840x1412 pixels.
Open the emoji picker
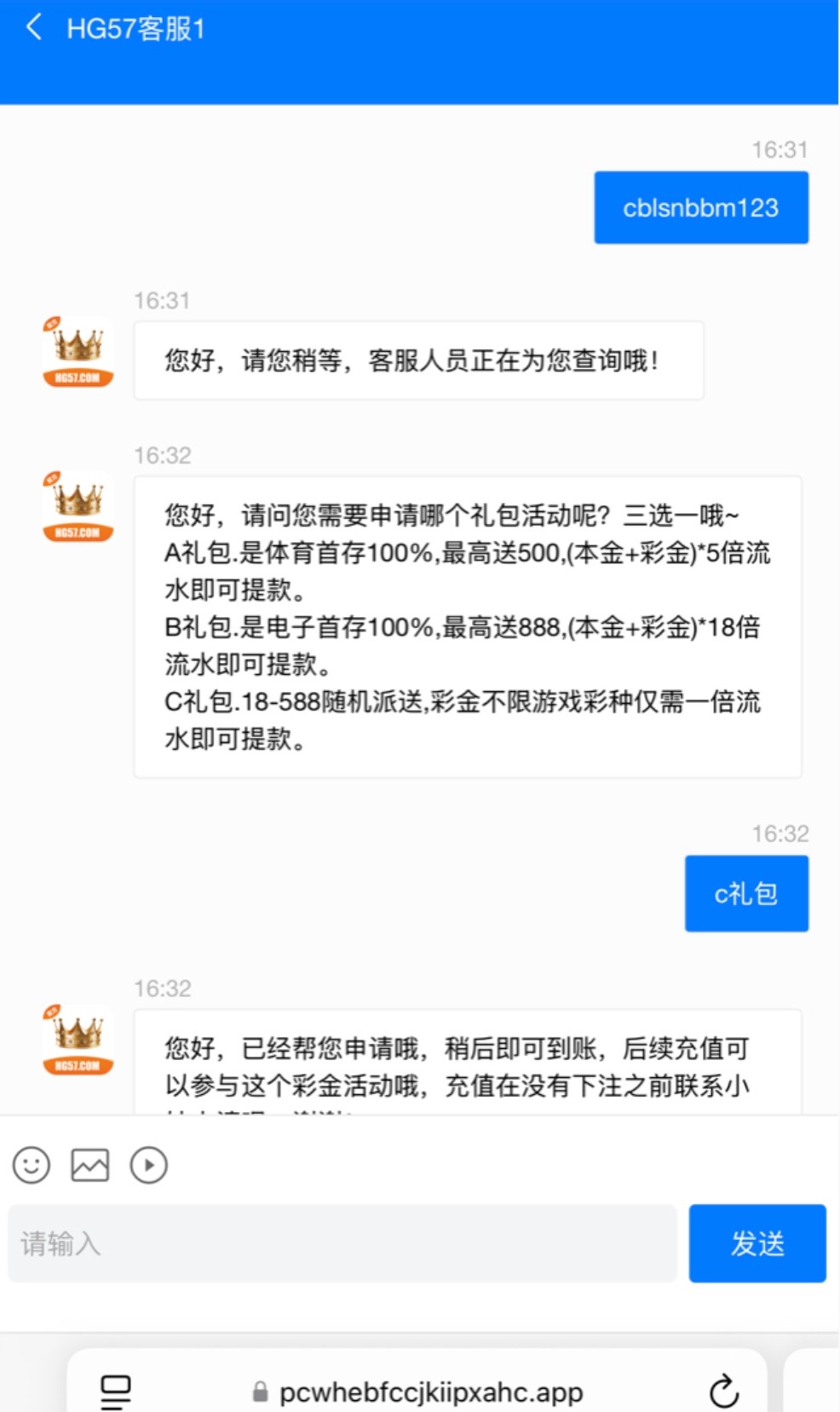pos(32,1165)
